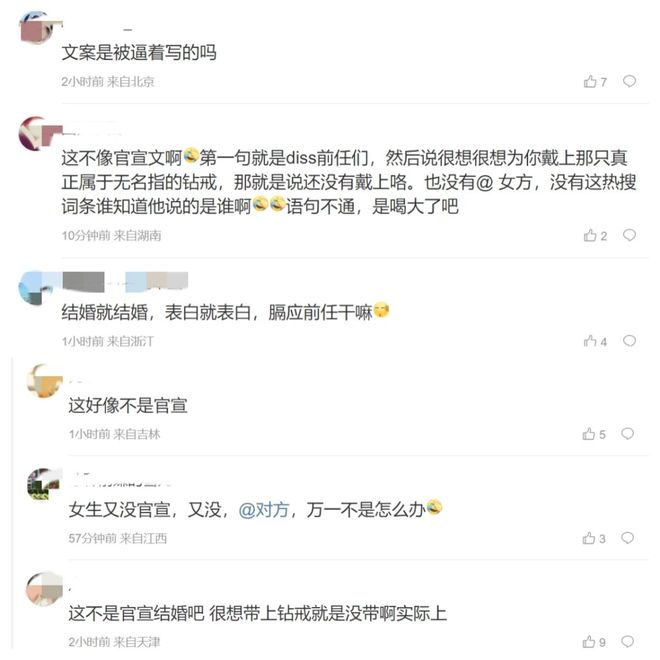Screen dimensions: 660x660
Task: Reply to the comment "结婚就结婚，表白就表白"
Action: pyautogui.click(x=629, y=342)
